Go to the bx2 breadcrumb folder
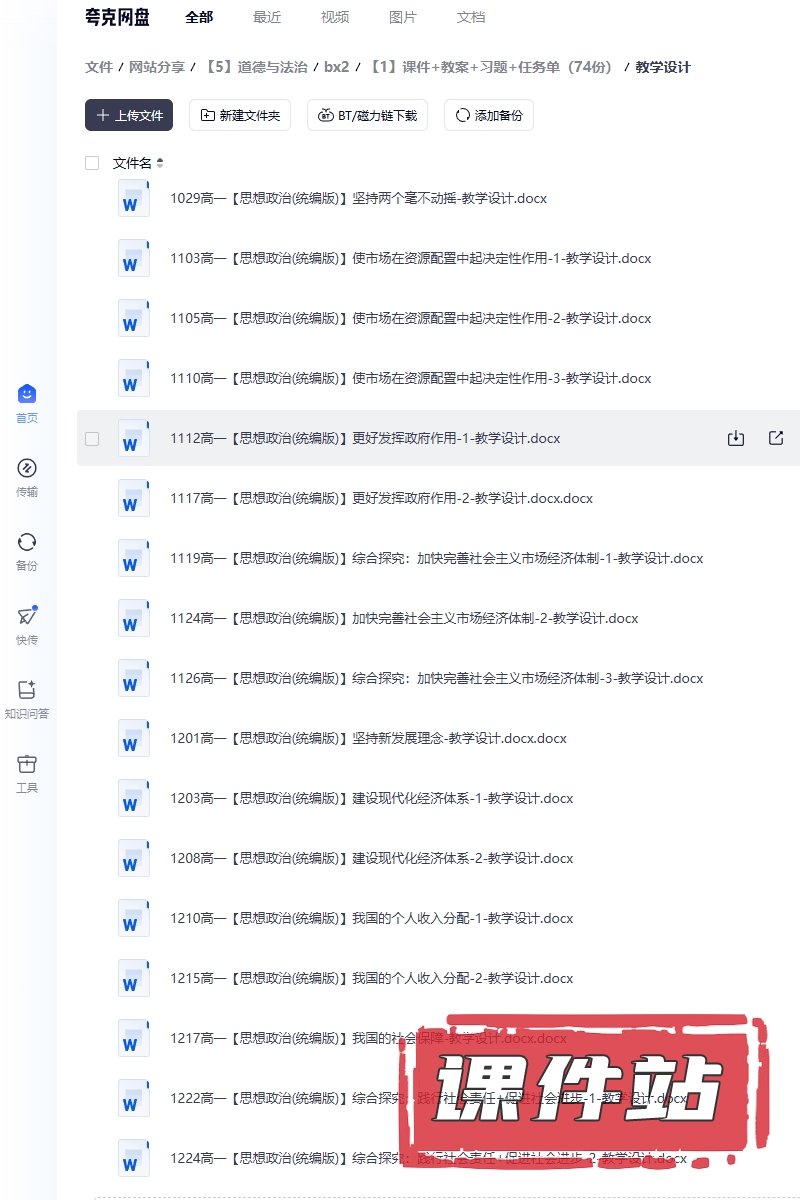The height and width of the screenshot is (1200, 800). (336, 67)
